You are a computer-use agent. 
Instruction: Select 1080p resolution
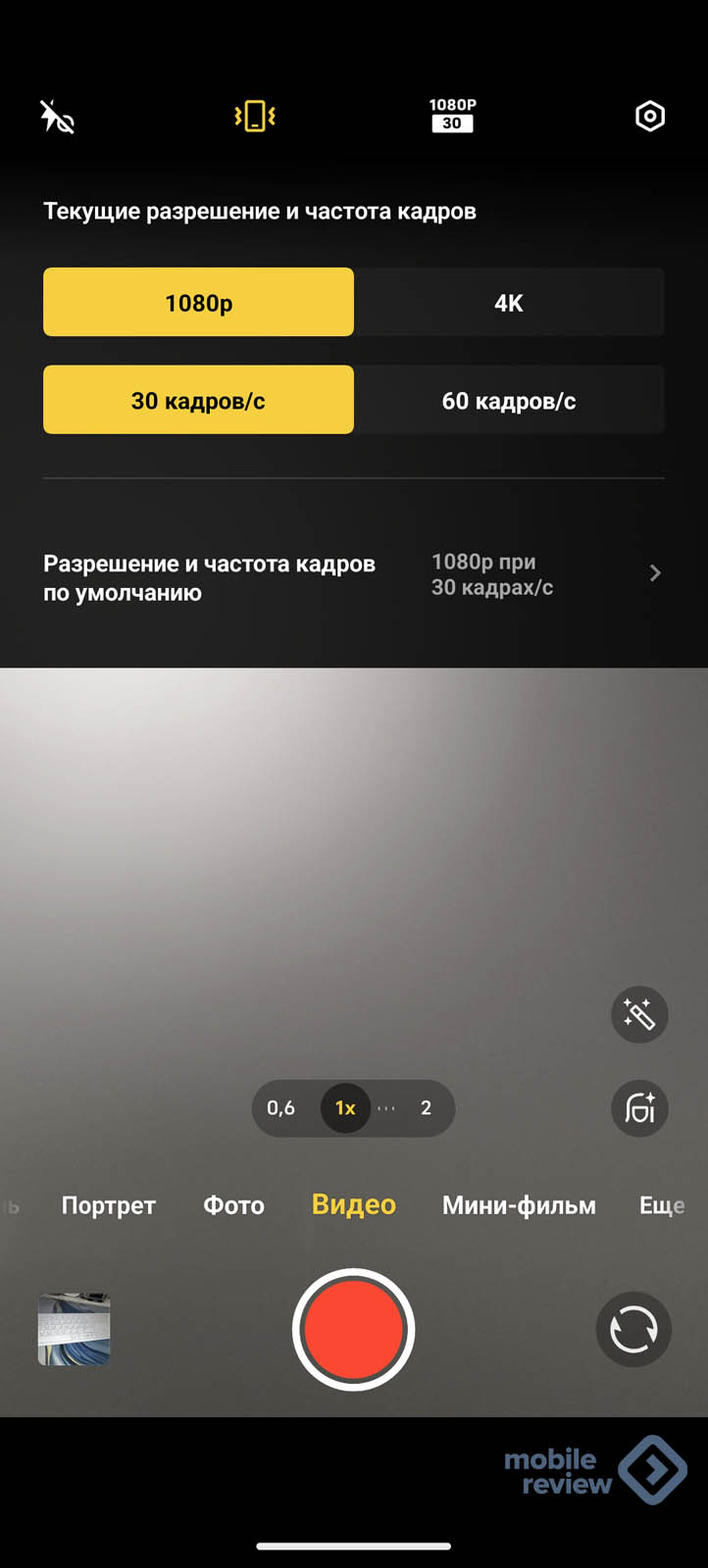(198, 303)
